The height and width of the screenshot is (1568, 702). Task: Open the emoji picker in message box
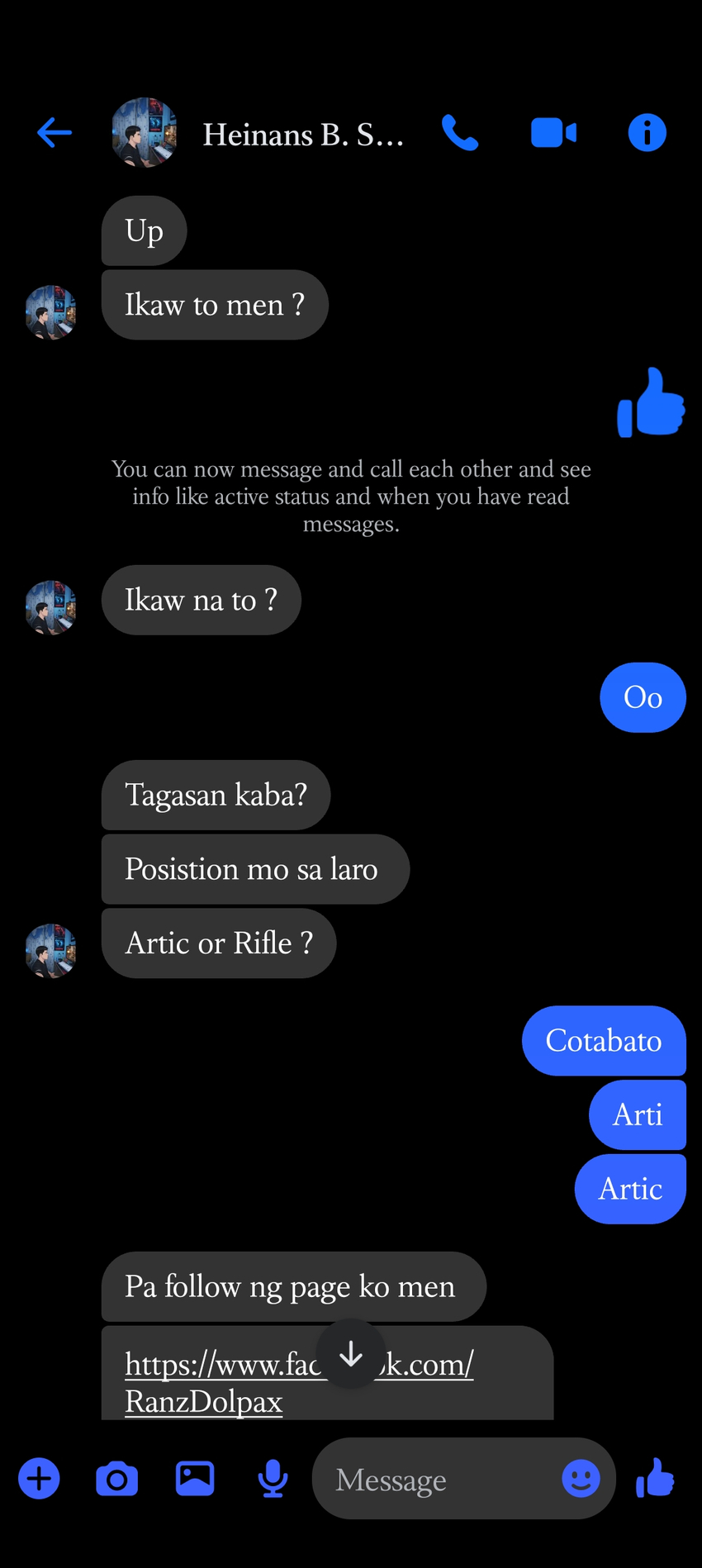tap(581, 1478)
